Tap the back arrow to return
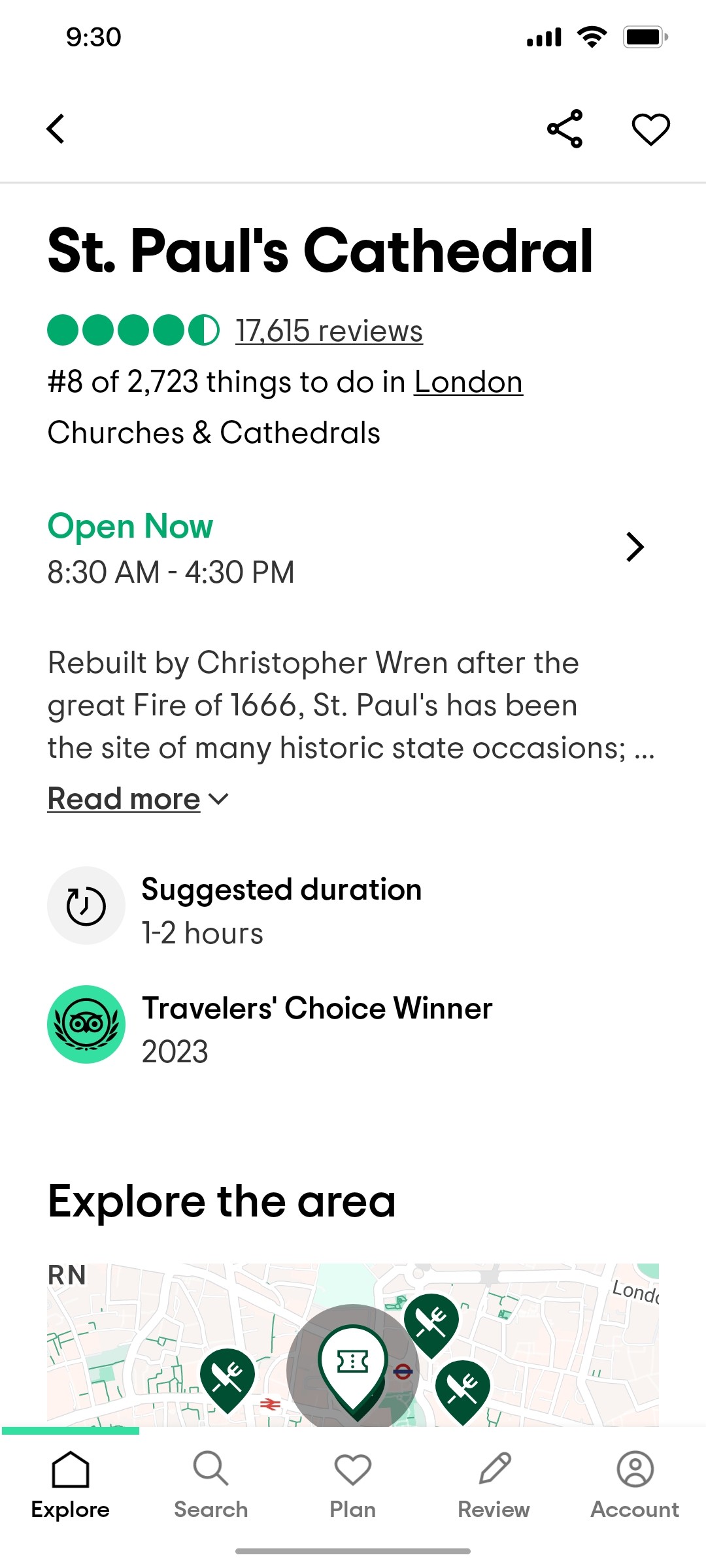This screenshot has height=1568, width=706. 56,128
